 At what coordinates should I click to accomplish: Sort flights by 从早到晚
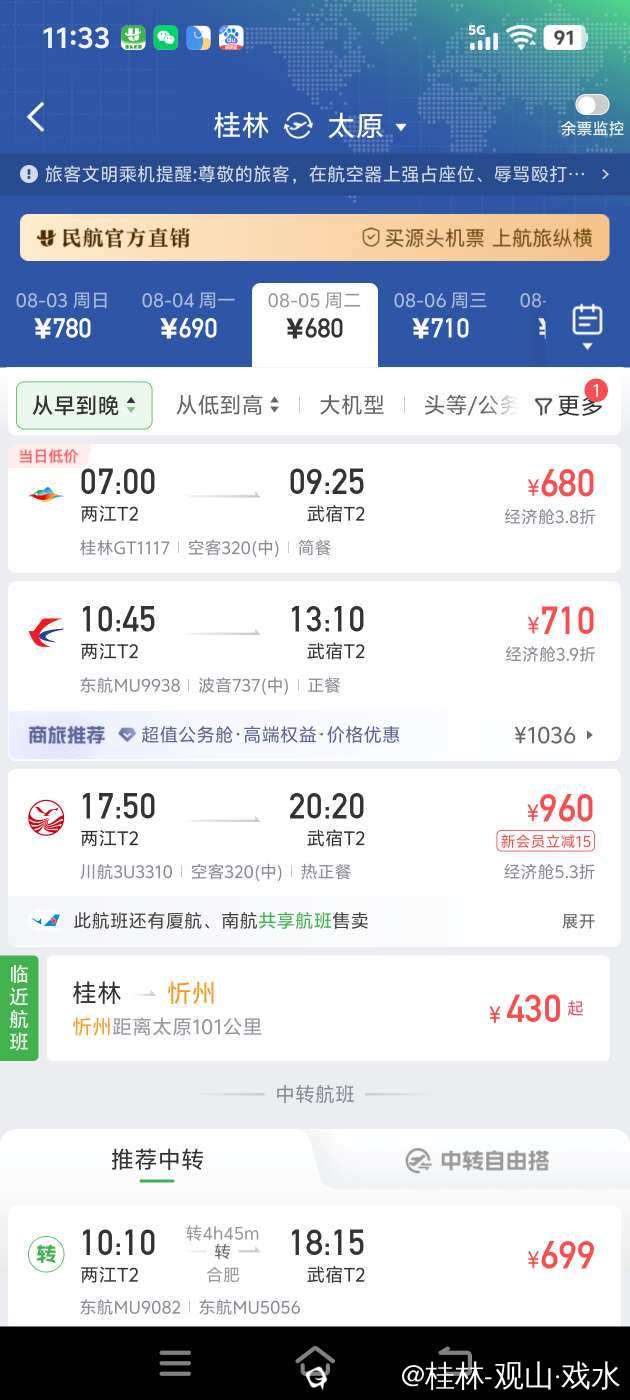point(84,405)
